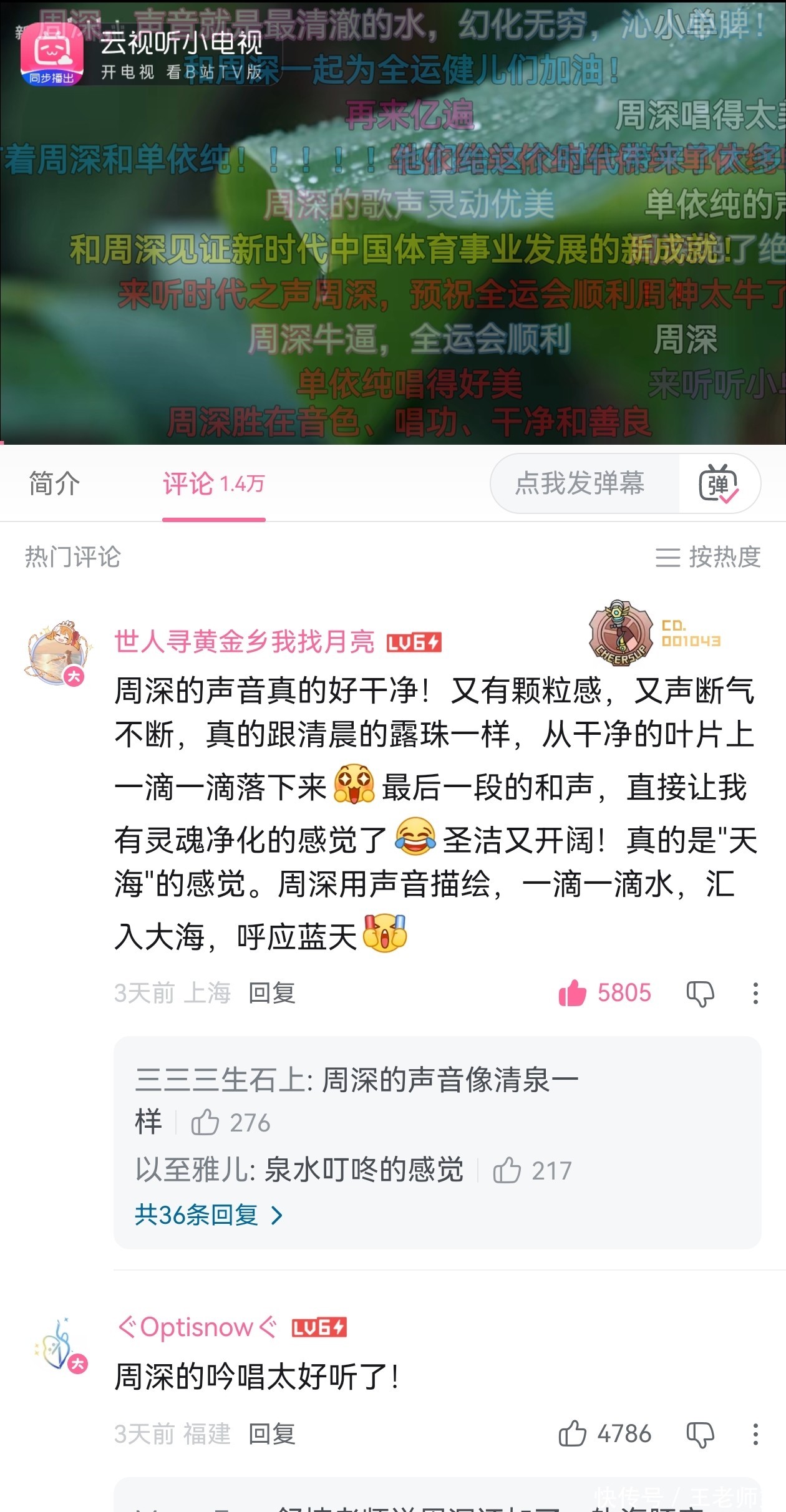The width and height of the screenshot is (786, 1512).
Task: Tap the 点我发弹幕 input box
Action: point(580,483)
